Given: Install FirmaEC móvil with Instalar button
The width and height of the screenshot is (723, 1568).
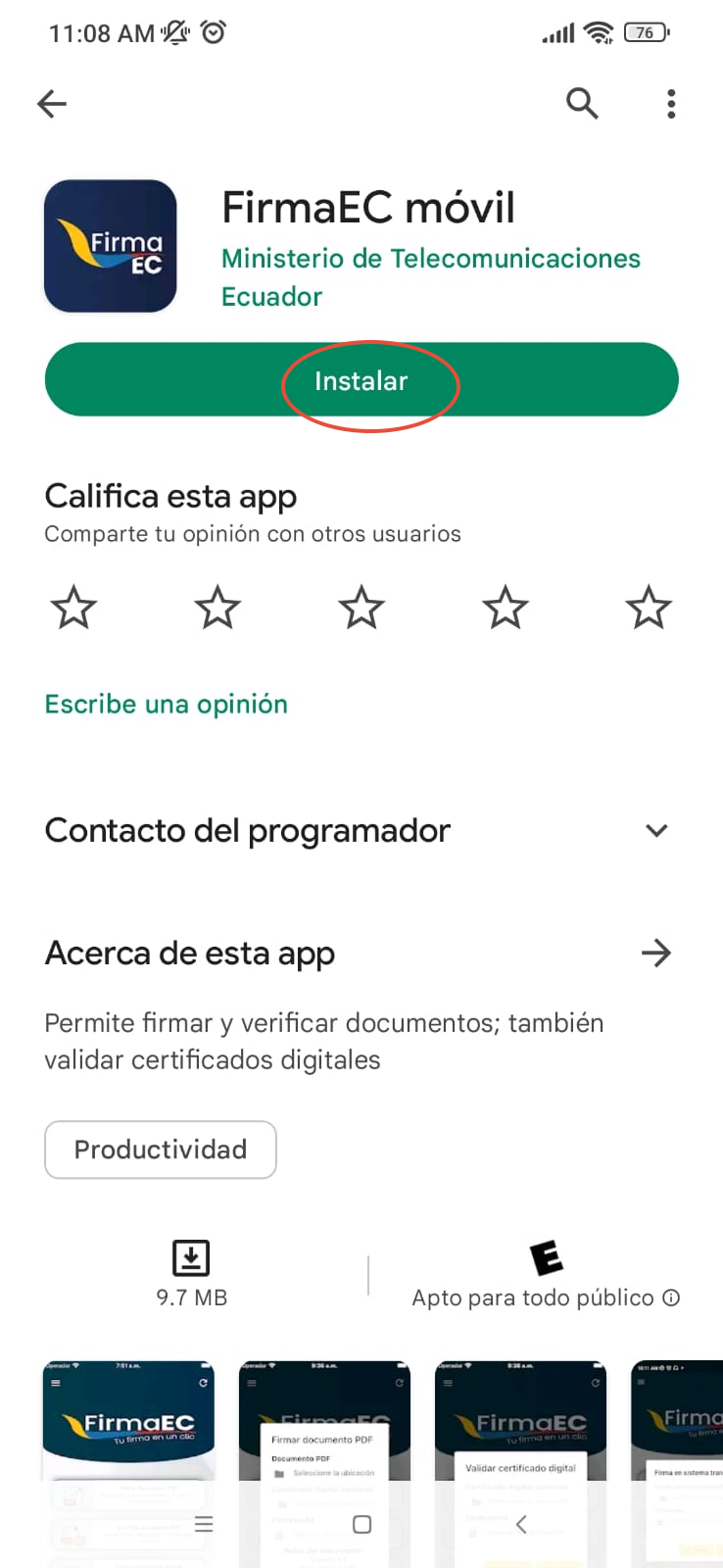Looking at the screenshot, I should click(361, 379).
